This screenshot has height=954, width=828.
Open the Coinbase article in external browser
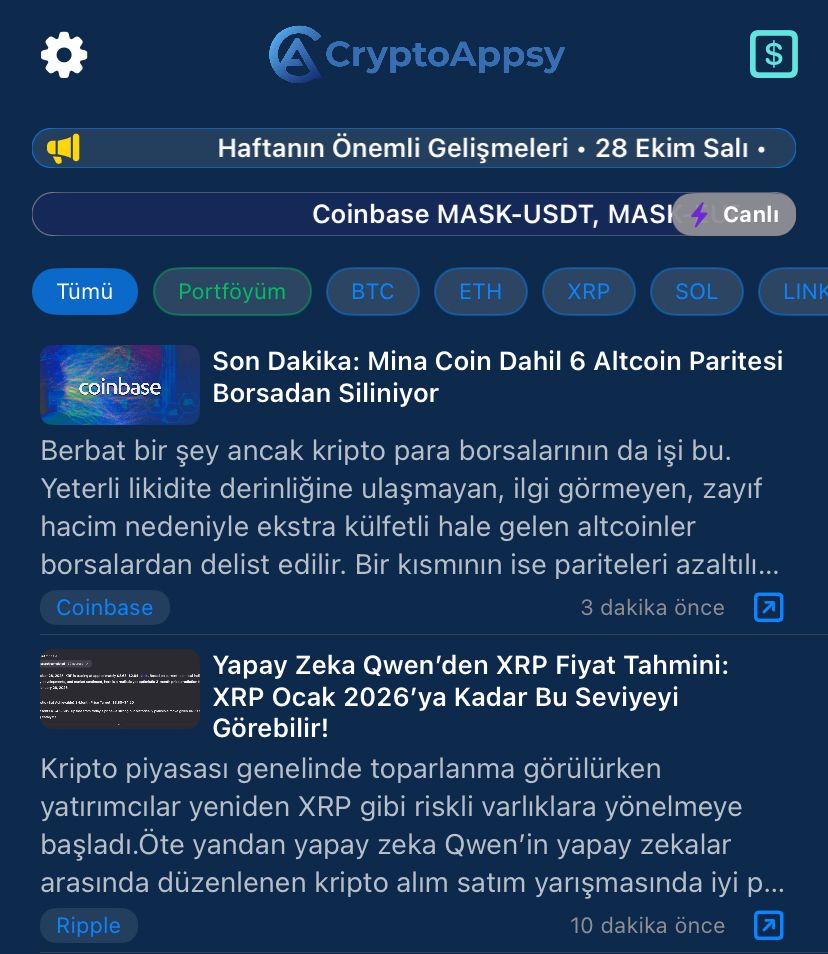[768, 607]
